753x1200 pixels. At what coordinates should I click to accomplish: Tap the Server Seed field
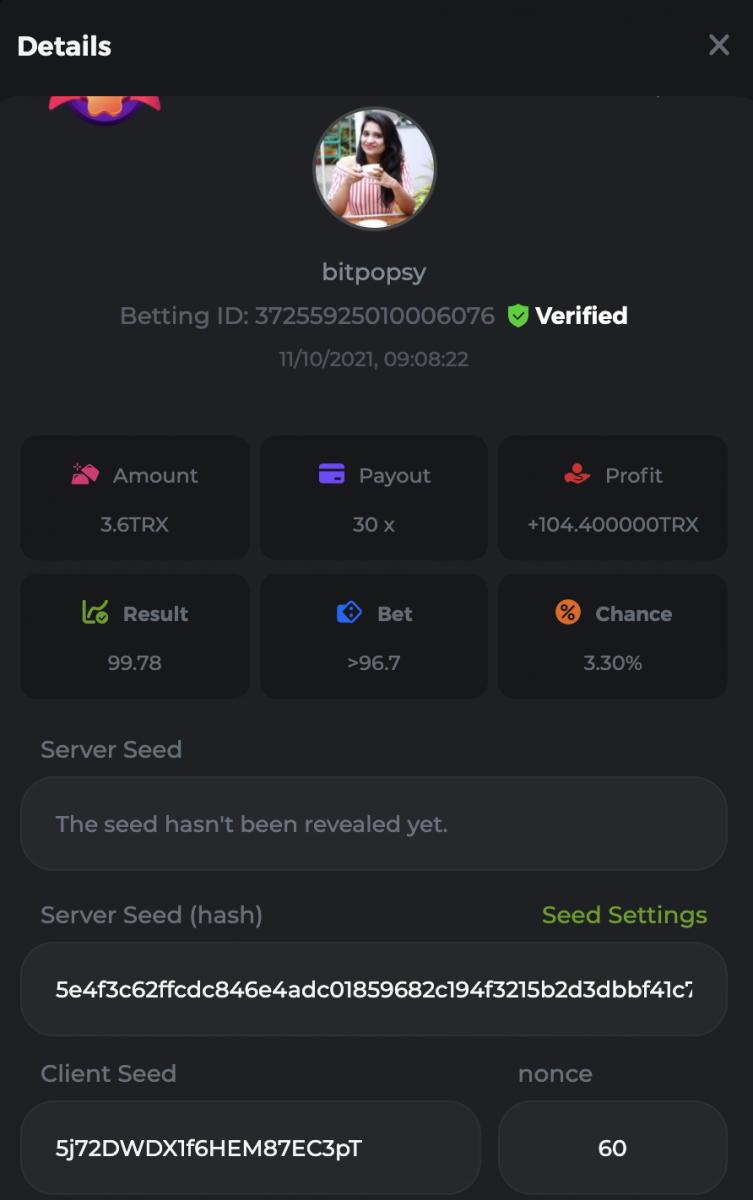tap(373, 824)
